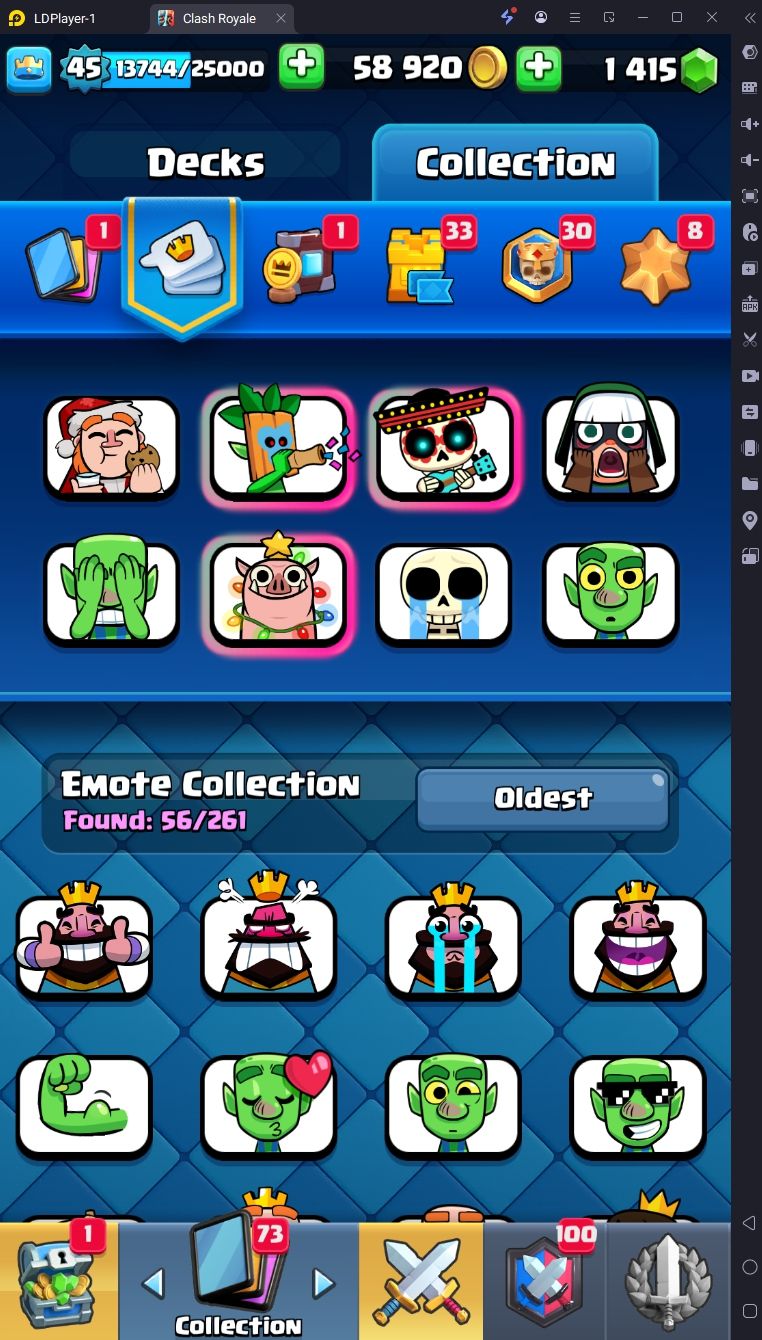The image size is (762, 1340).
Task: Open the clan shield tab with 100 badge
Action: [545, 1282]
